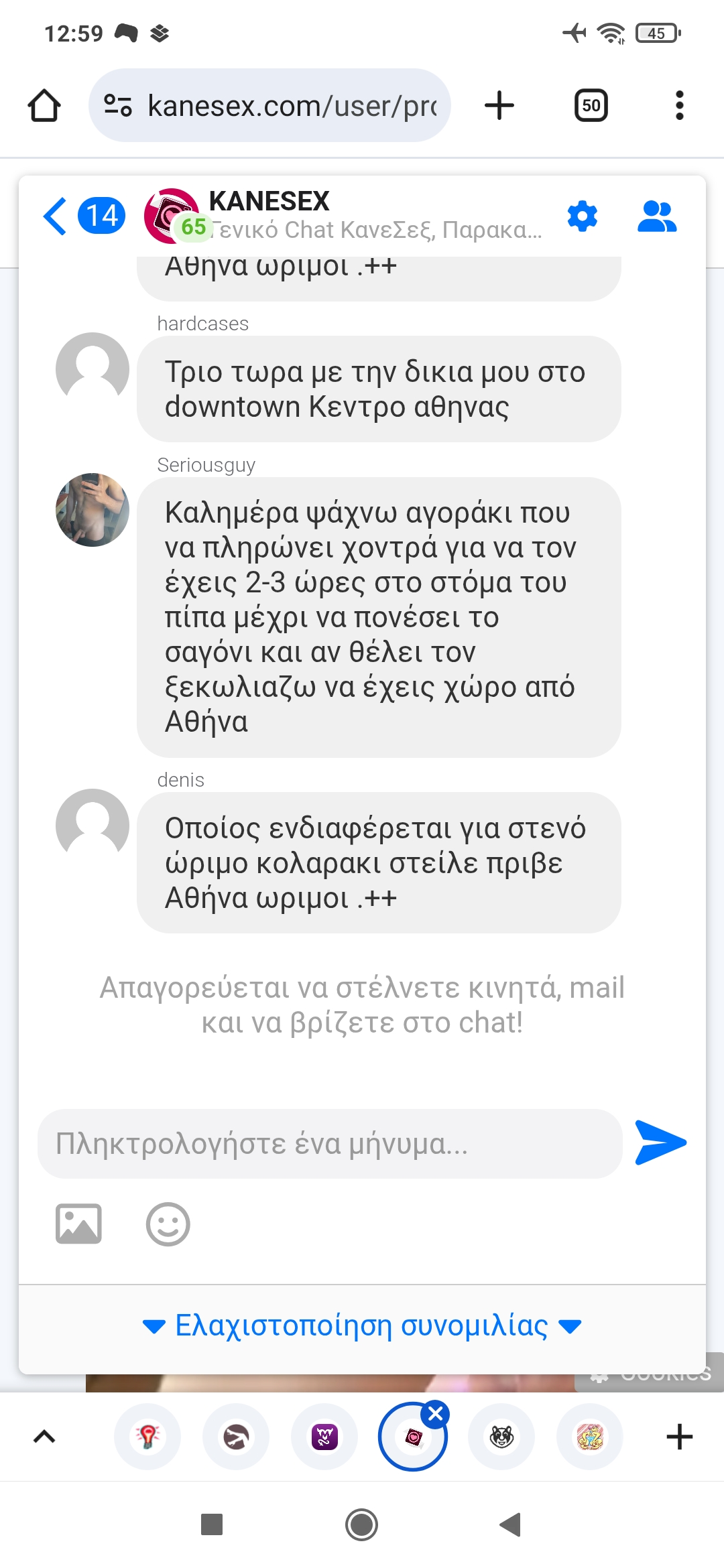Send the typed message
This screenshot has width=724, height=1568.
coord(660,1142)
